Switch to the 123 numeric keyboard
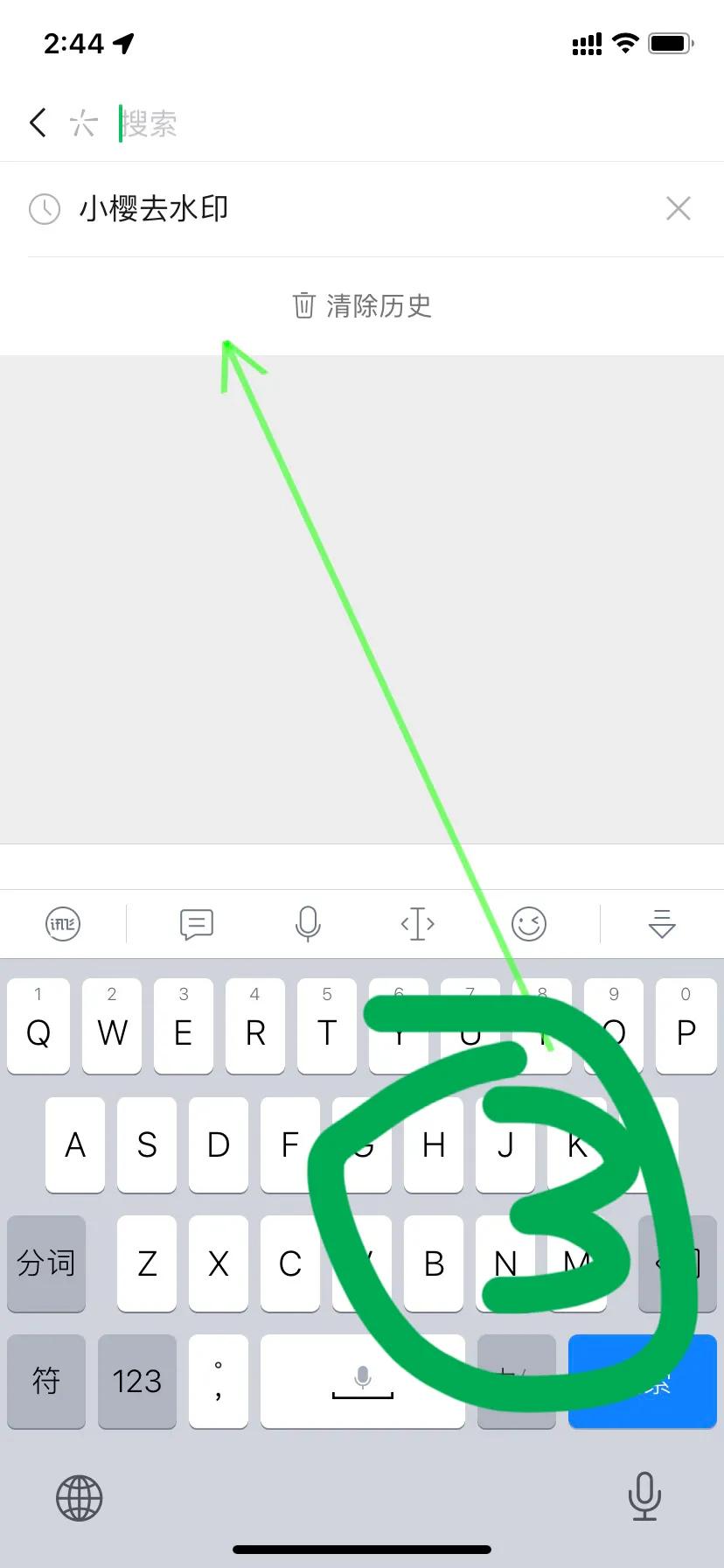Image resolution: width=724 pixels, height=1568 pixels. [137, 1381]
